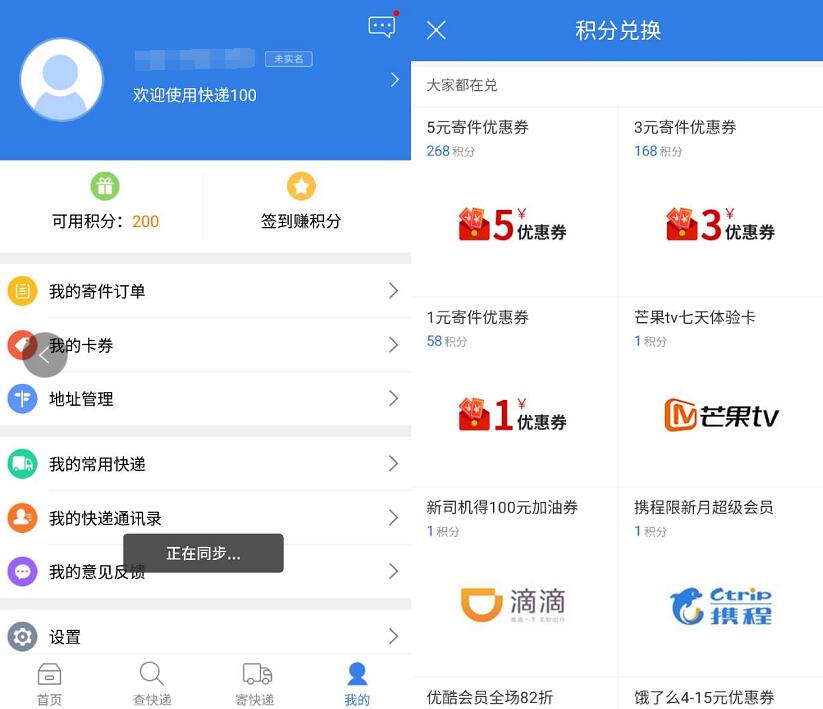Select the 1元寄件优惠券 card
The height and width of the screenshot is (709, 823).
coord(514,393)
